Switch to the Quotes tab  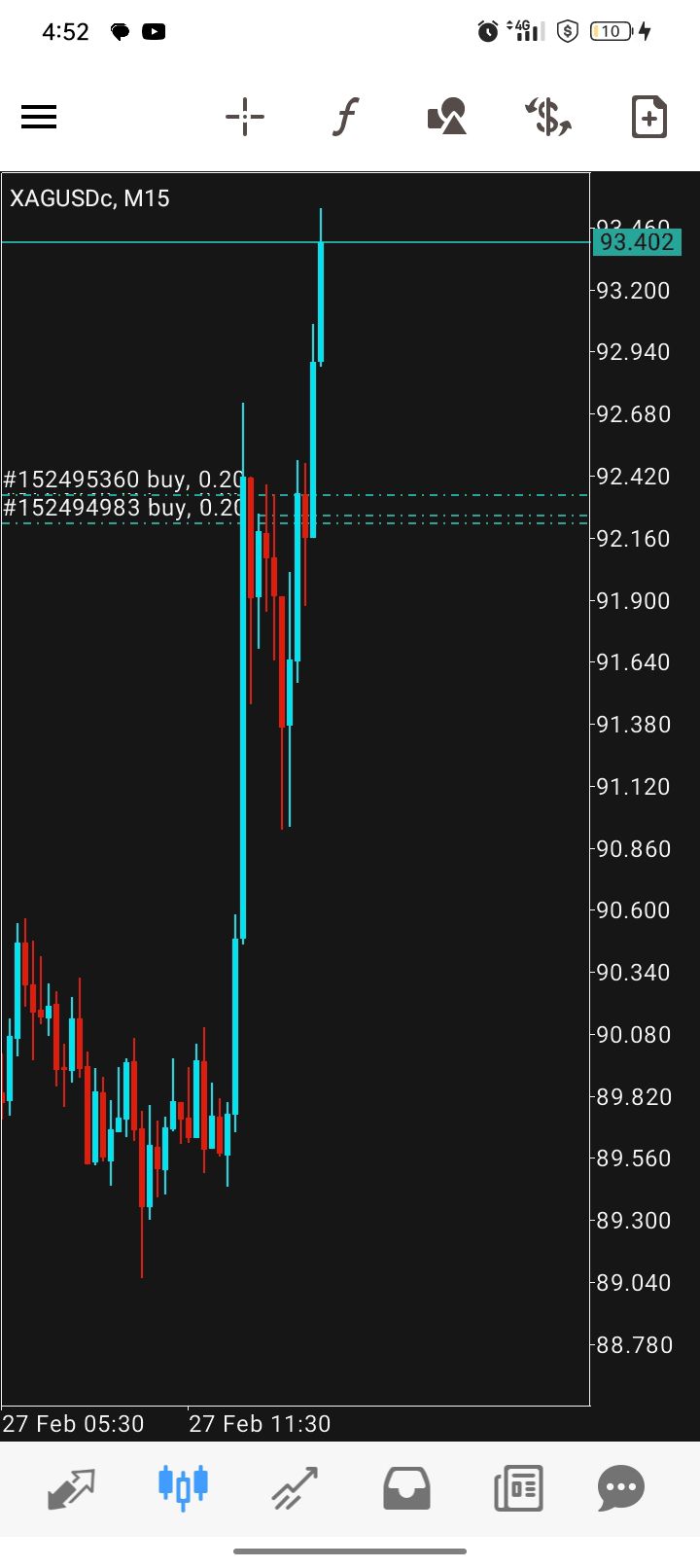click(72, 1487)
